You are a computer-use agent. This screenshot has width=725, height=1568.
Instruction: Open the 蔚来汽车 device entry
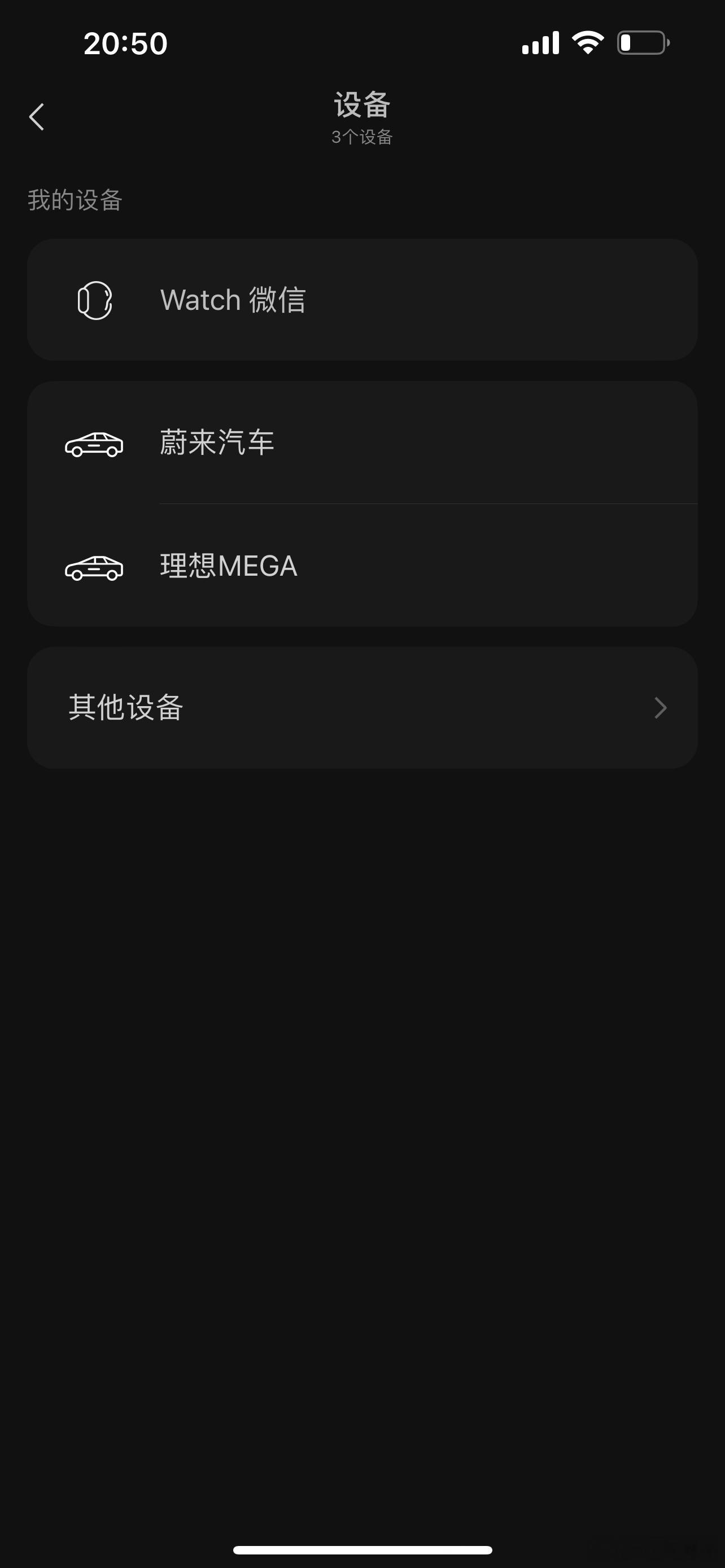pyautogui.click(x=362, y=443)
